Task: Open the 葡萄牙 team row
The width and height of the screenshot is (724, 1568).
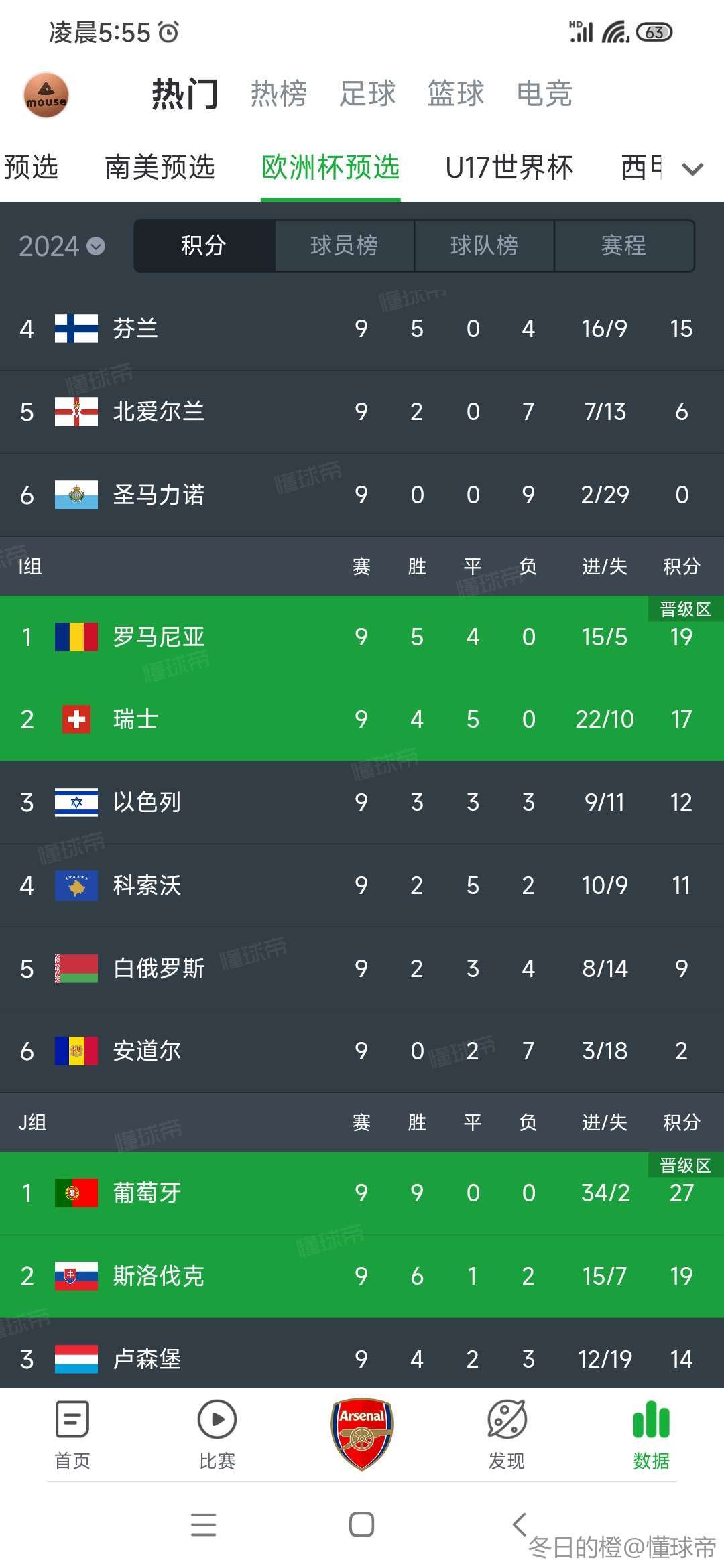Action: (362, 1193)
